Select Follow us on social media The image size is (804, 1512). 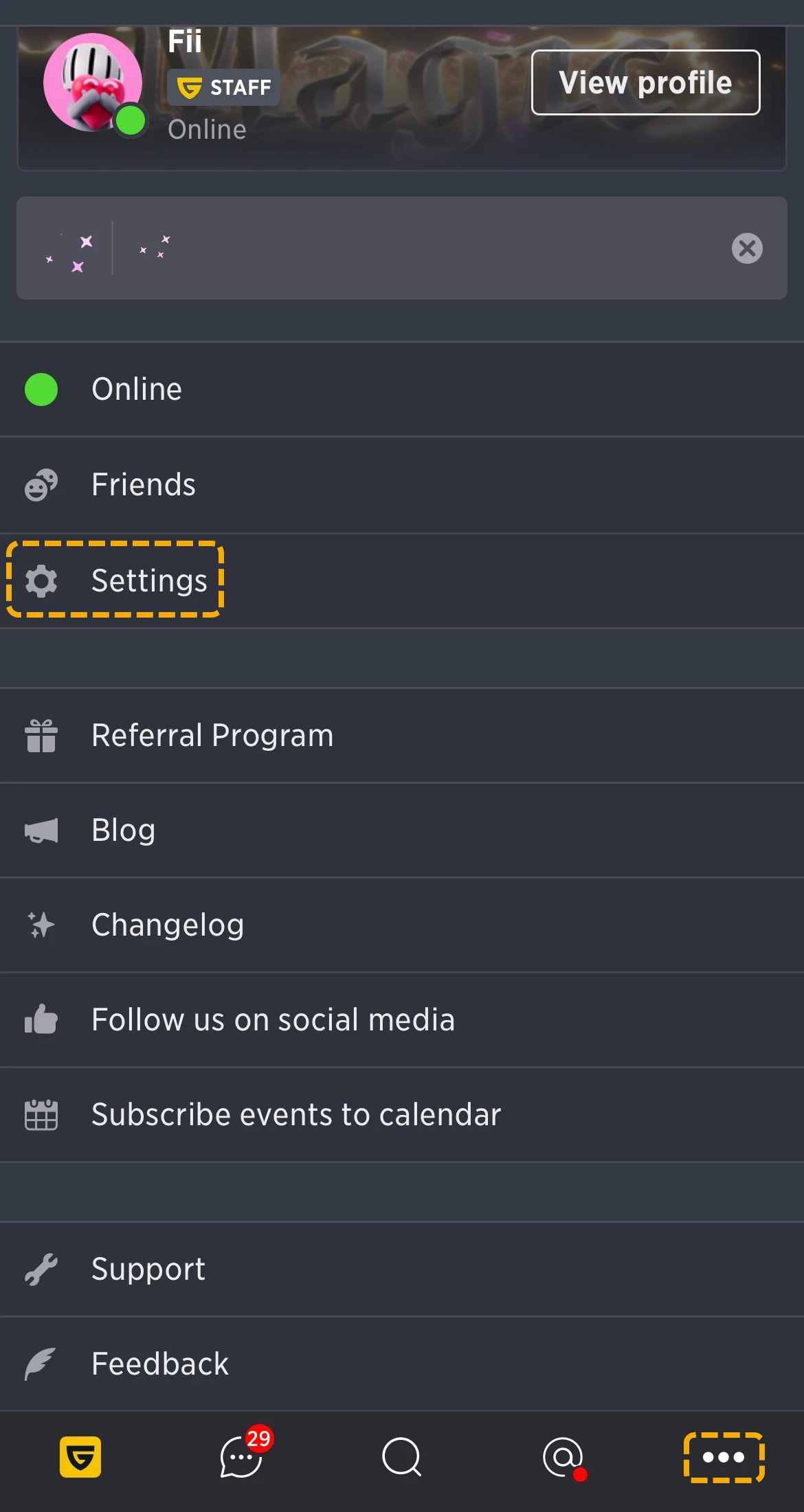pyautogui.click(x=402, y=1020)
